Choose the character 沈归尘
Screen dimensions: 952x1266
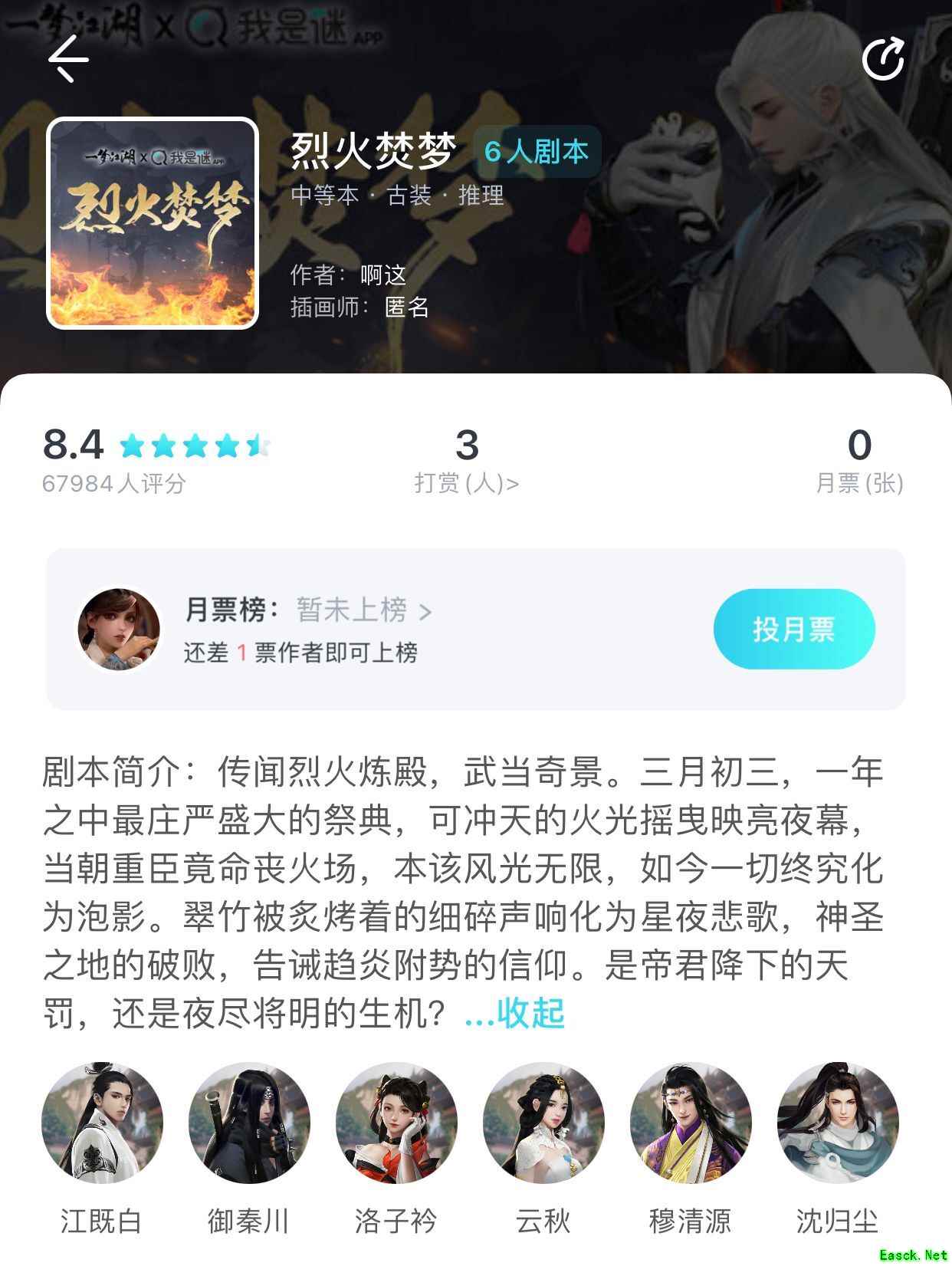coord(838,1123)
